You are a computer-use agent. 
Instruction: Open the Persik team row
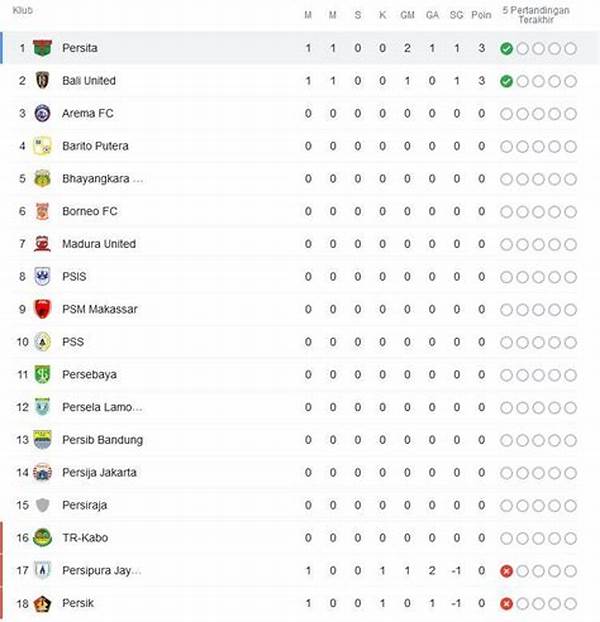(77, 603)
